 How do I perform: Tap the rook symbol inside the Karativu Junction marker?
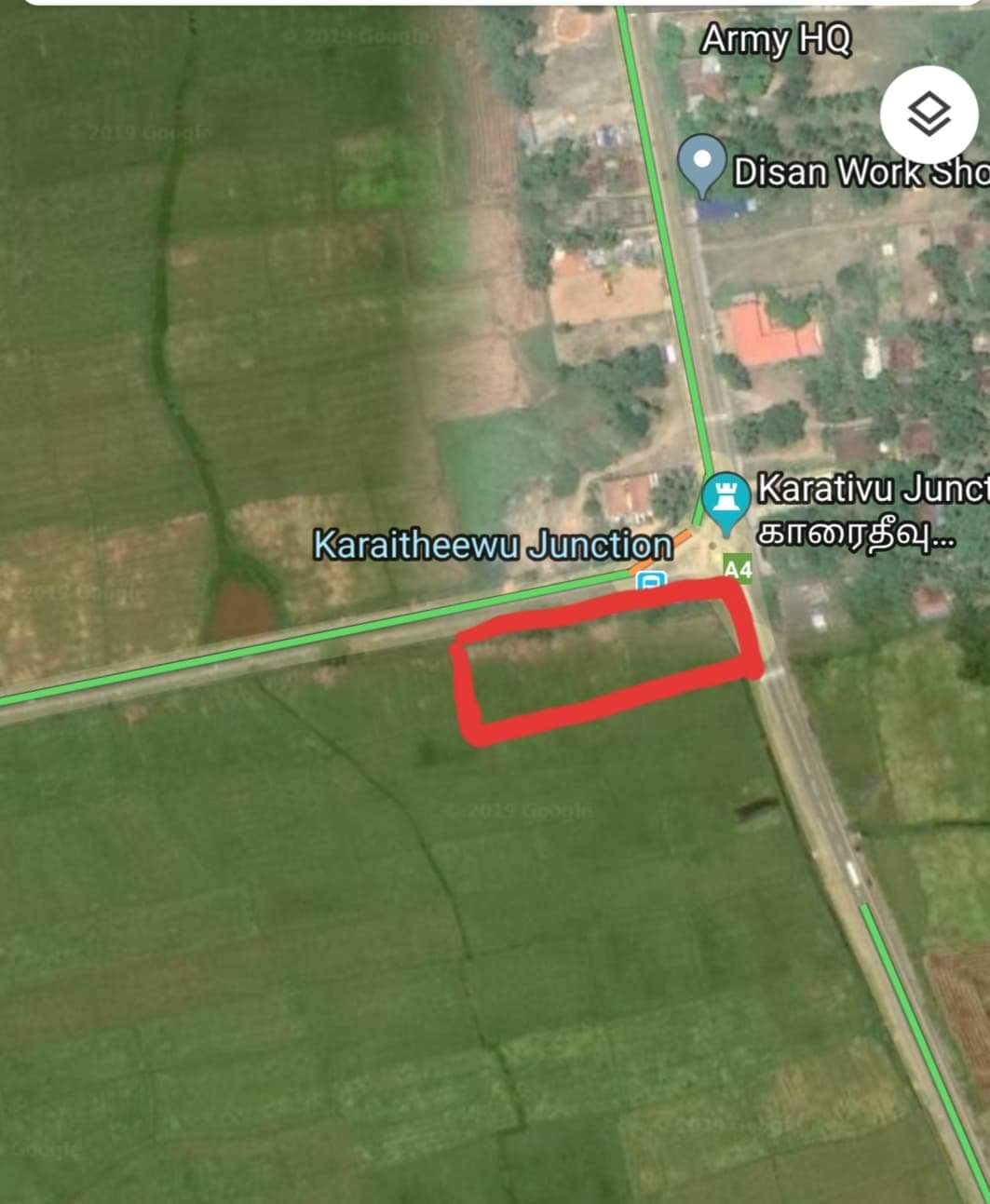click(x=725, y=495)
